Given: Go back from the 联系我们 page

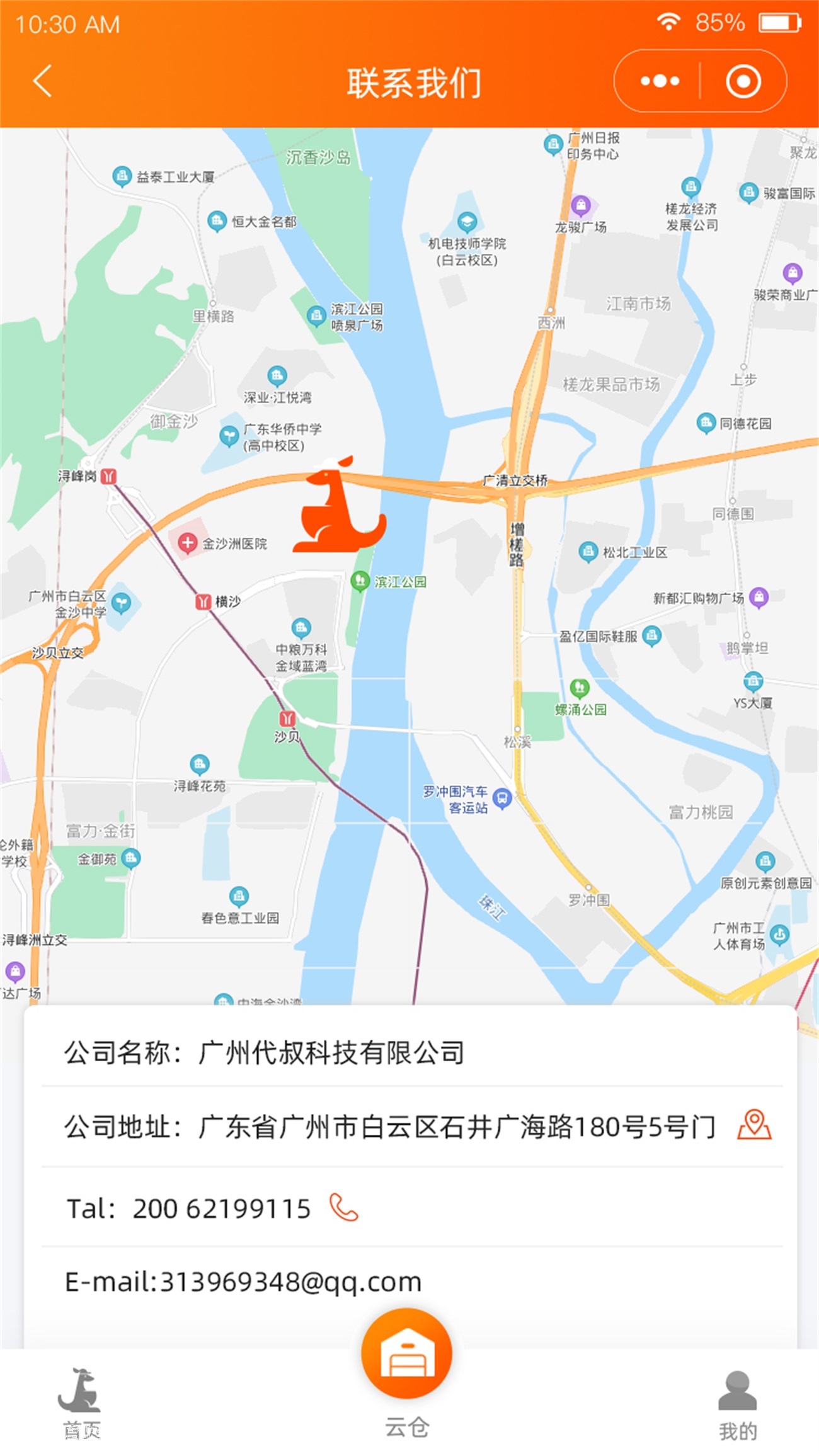Looking at the screenshot, I should pos(42,82).
